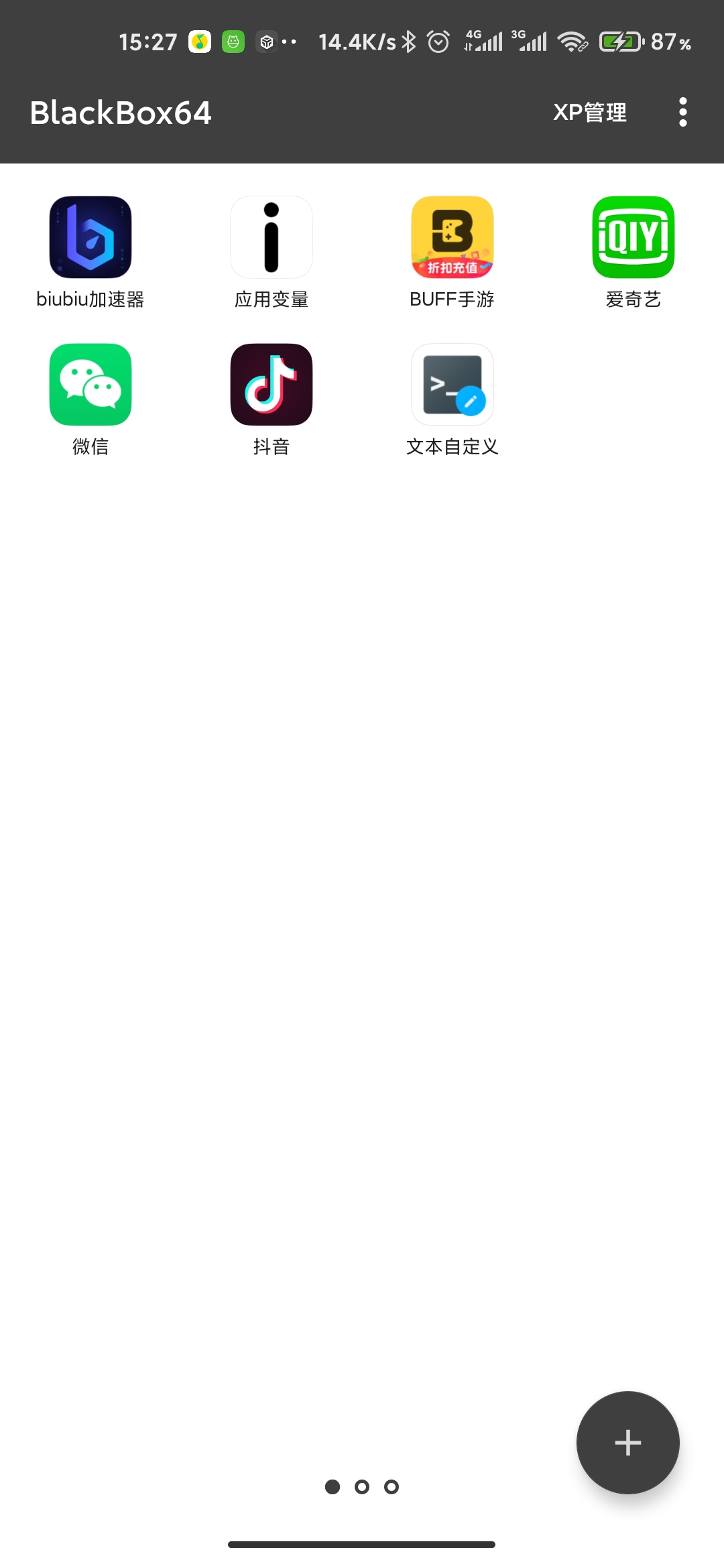724x1568 pixels.
Task: Launch the 爱奇艺 video app
Action: [633, 237]
